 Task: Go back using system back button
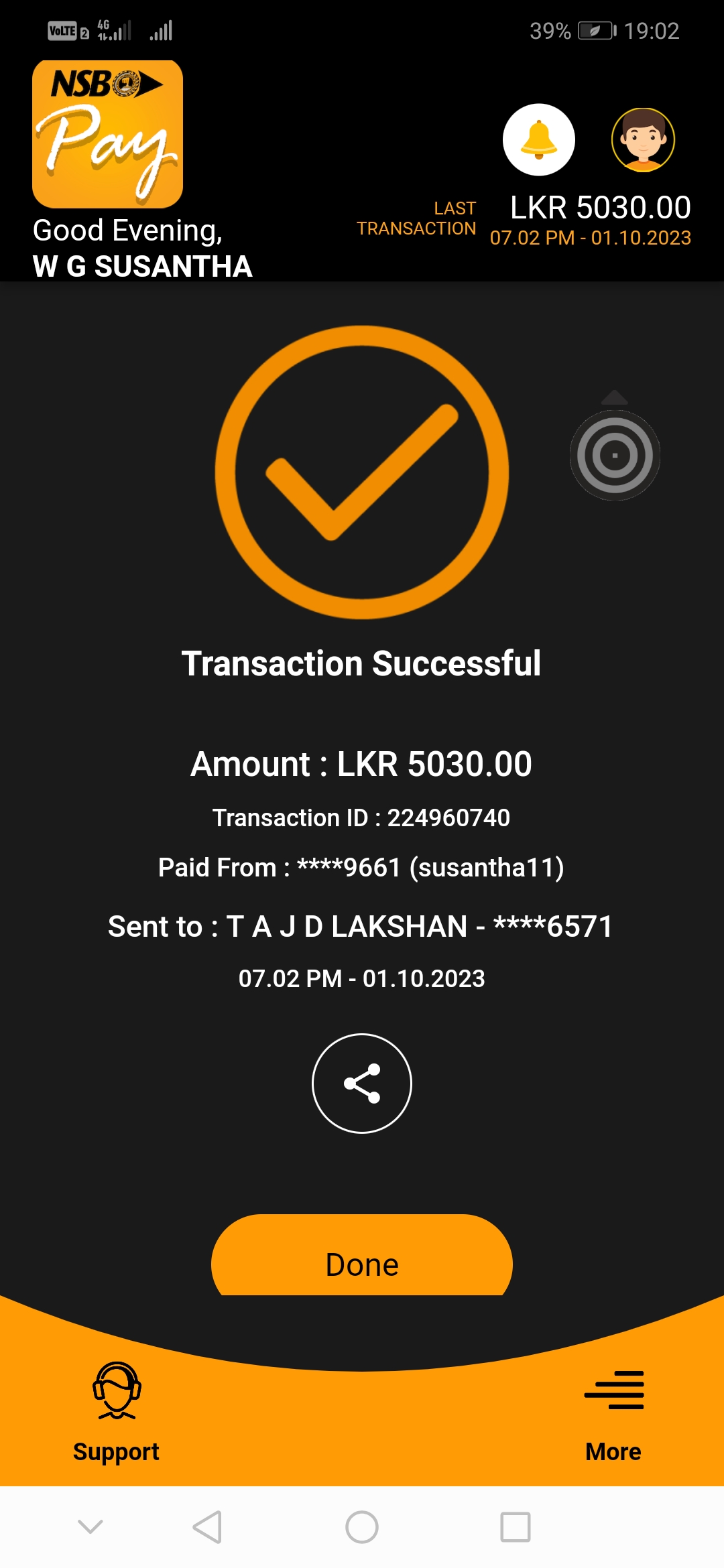(x=207, y=1527)
